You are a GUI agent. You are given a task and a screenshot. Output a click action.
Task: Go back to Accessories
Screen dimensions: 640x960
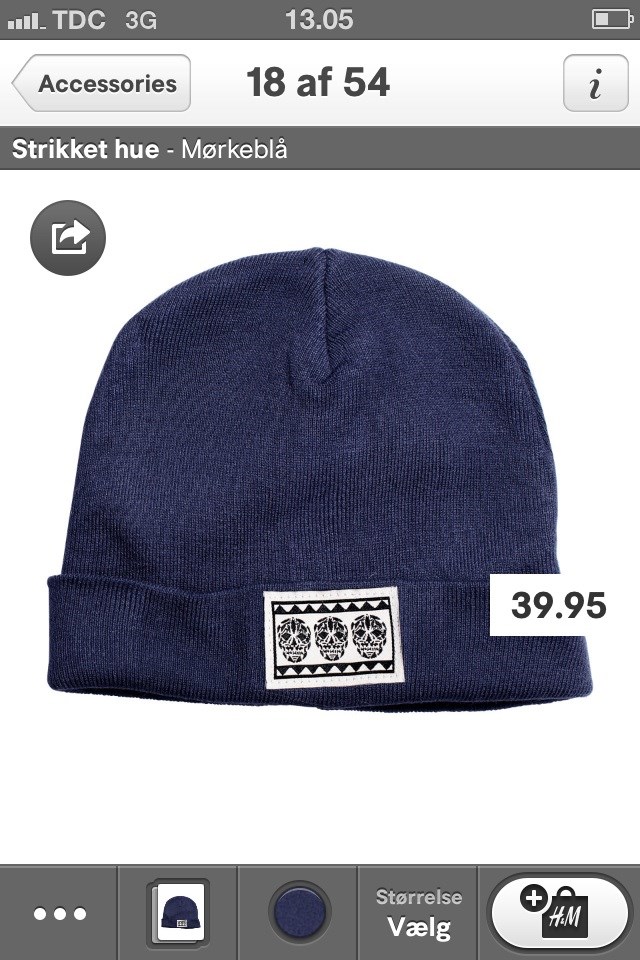[x=101, y=84]
